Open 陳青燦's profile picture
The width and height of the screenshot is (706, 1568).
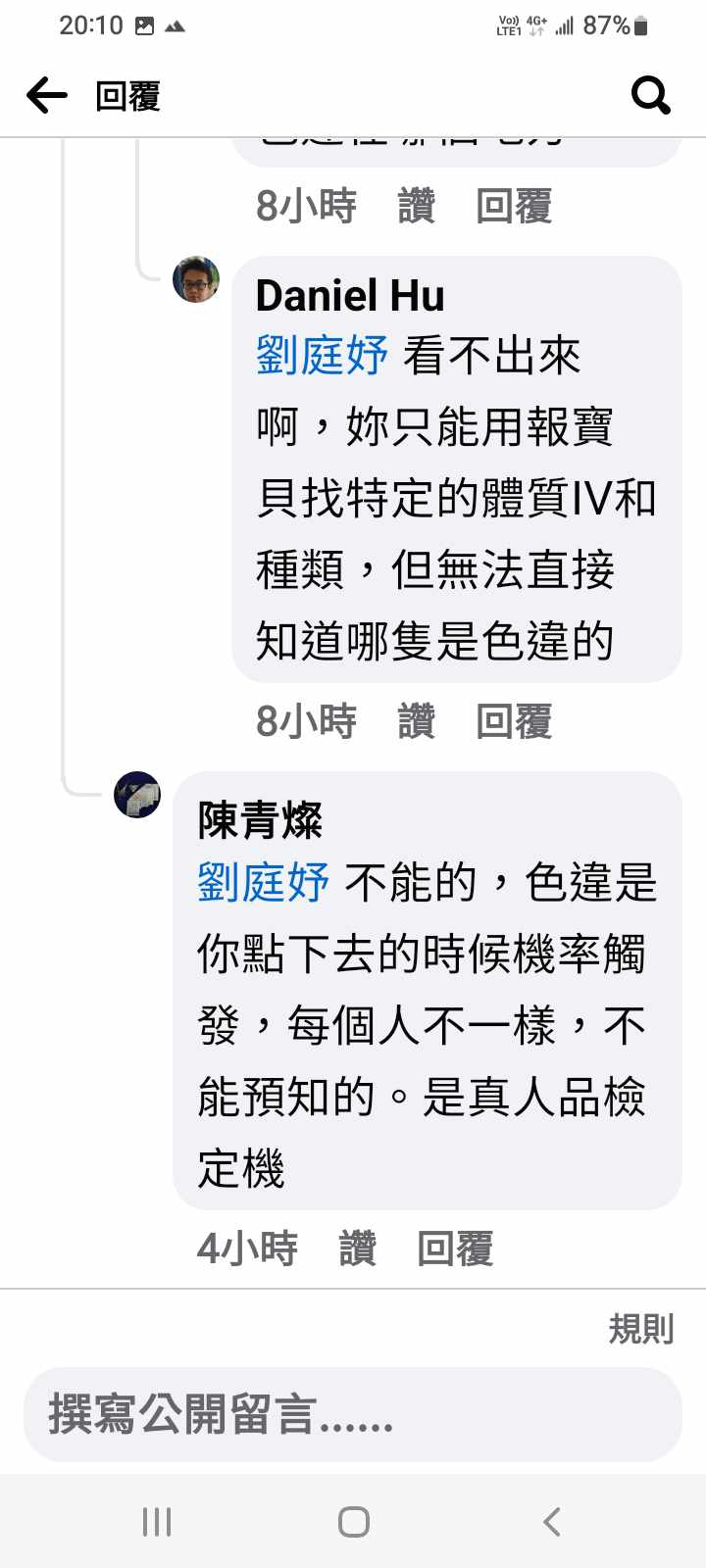point(137,794)
